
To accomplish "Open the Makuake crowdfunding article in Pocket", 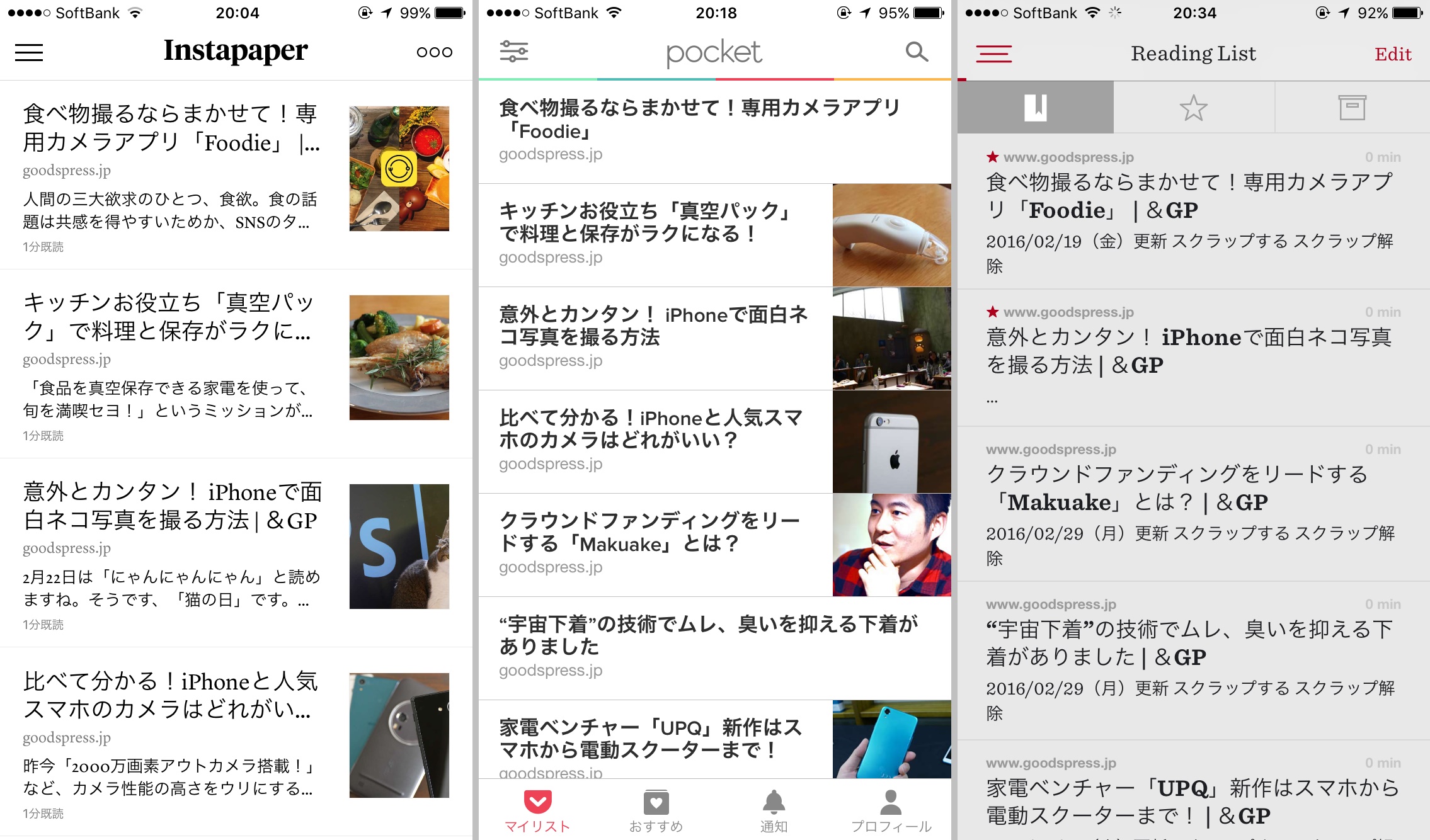I will pyautogui.click(x=715, y=545).
